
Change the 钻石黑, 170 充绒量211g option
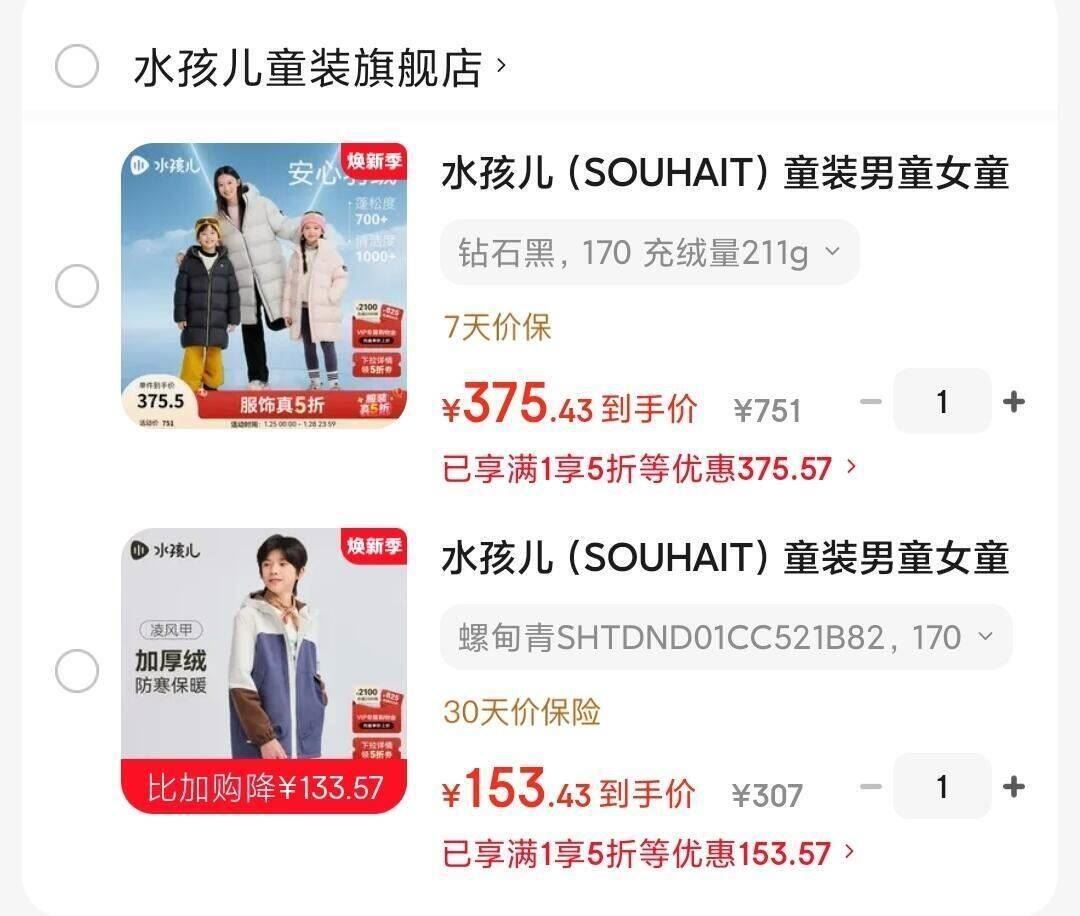[649, 253]
